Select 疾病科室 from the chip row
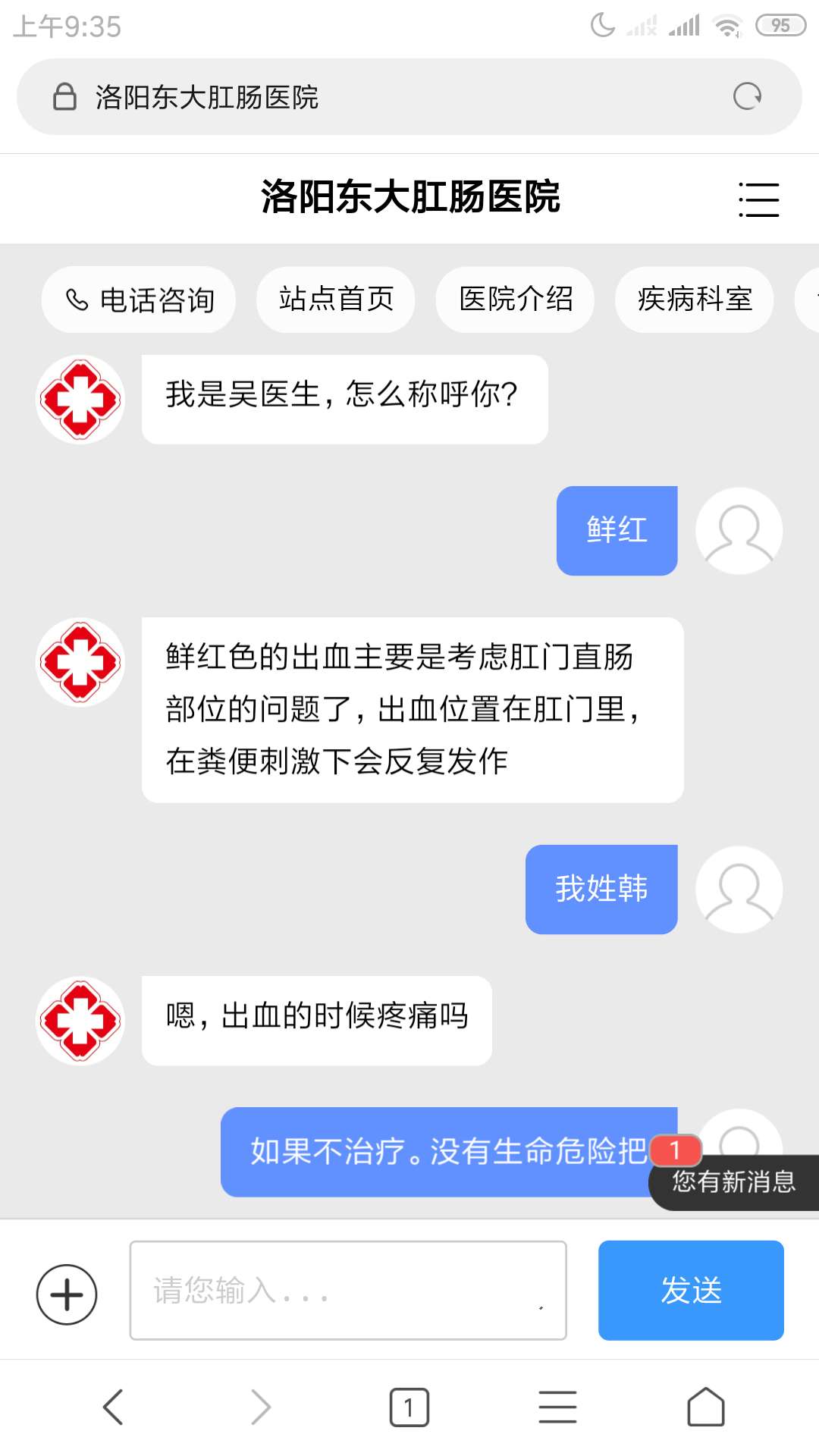The height and width of the screenshot is (1456, 819). [x=694, y=300]
